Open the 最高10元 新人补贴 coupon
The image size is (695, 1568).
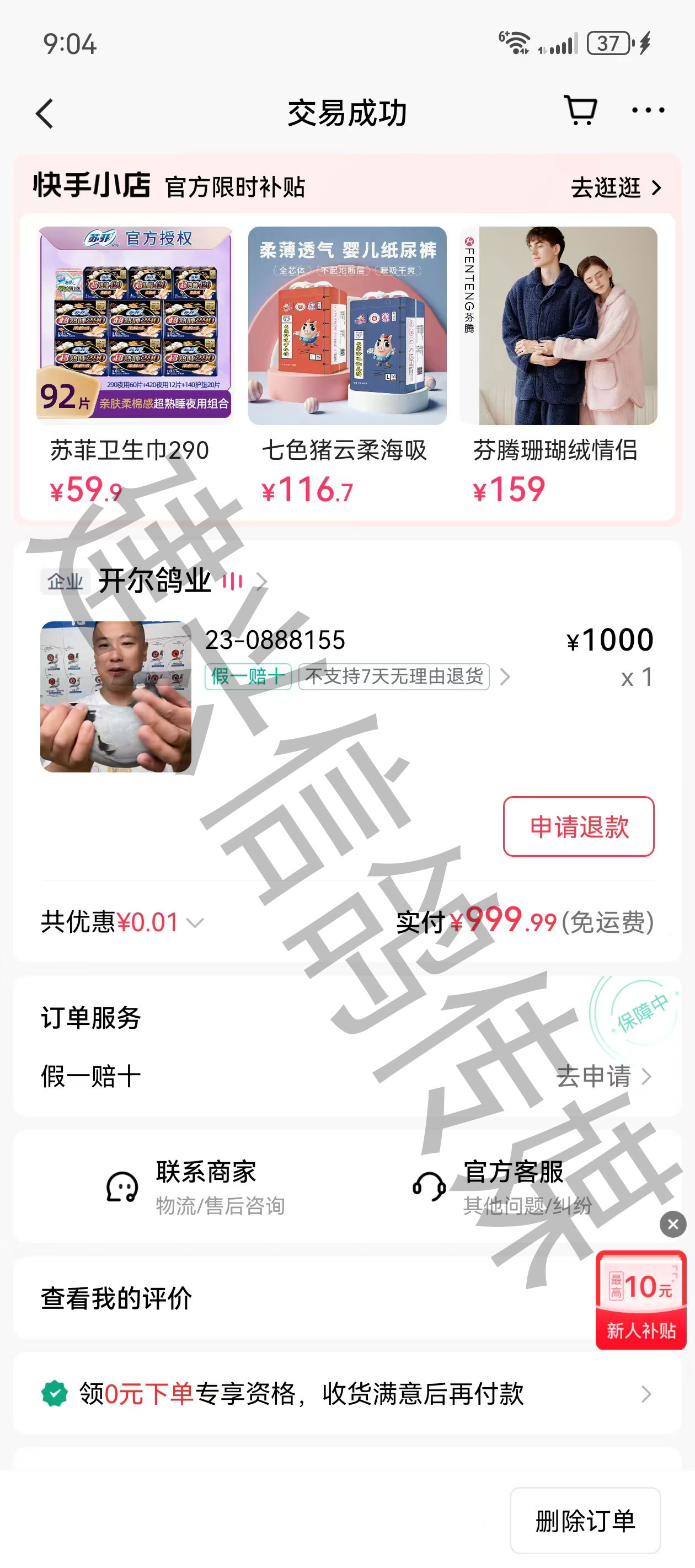click(641, 1299)
